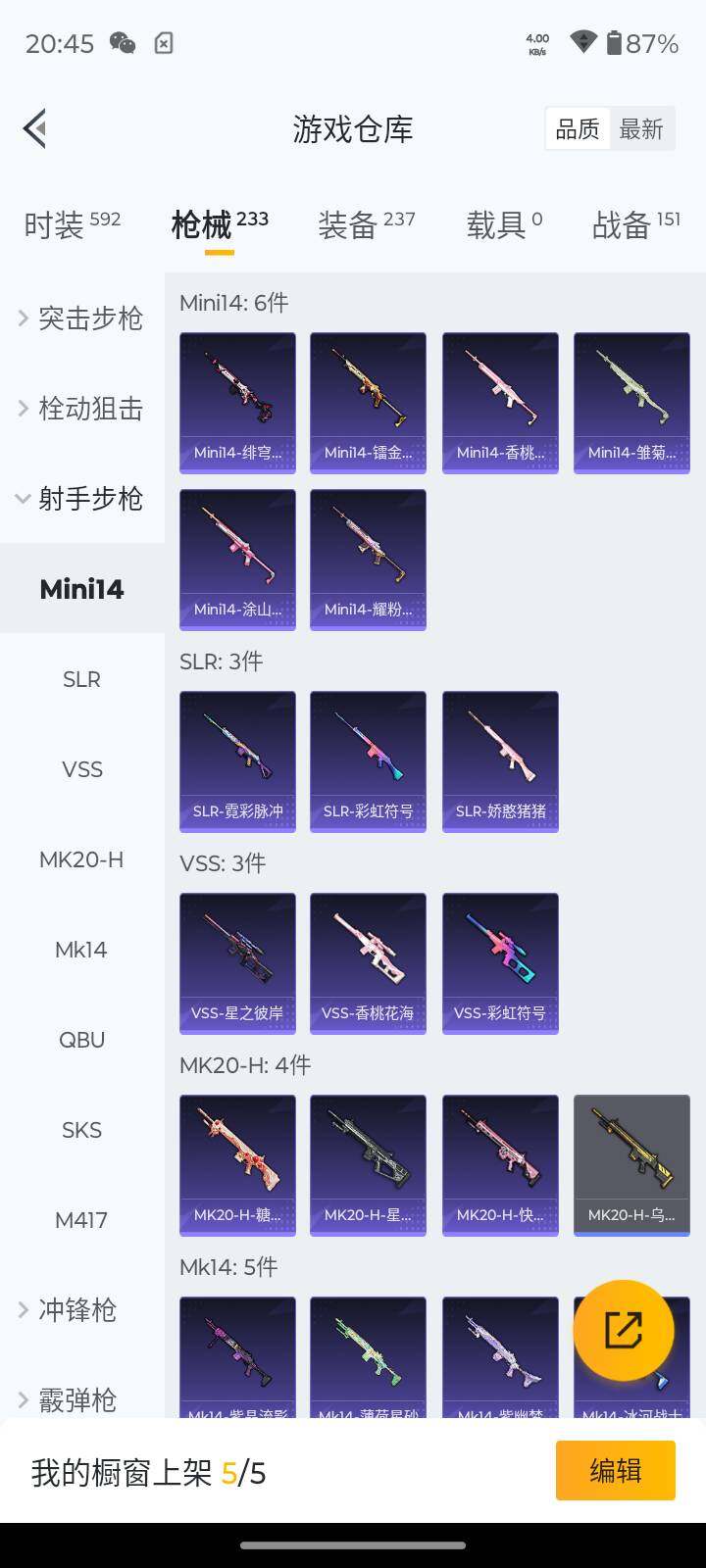Screen dimensions: 706x1568
Task: Select MK20-H in the sidebar
Action: tap(81, 859)
